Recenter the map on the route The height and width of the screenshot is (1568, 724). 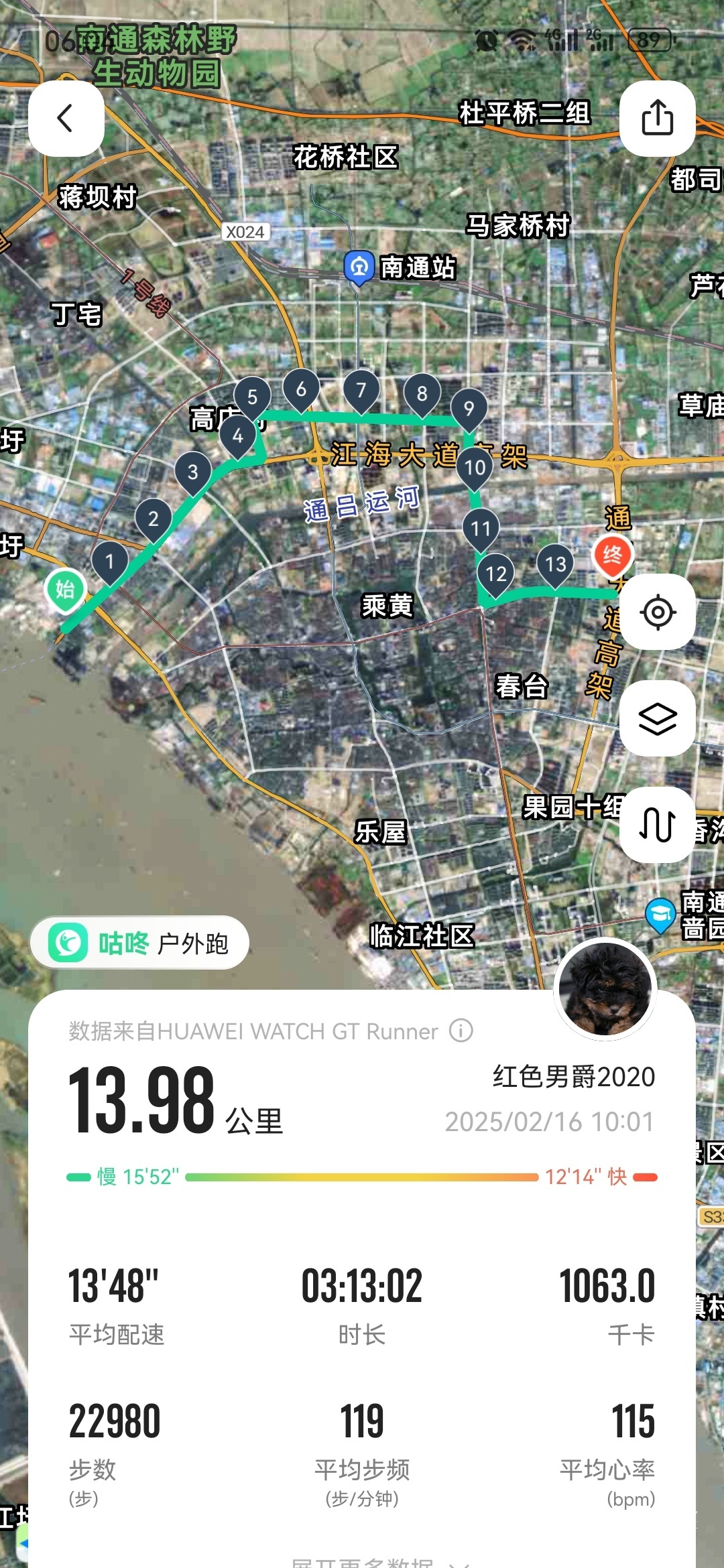tap(657, 612)
